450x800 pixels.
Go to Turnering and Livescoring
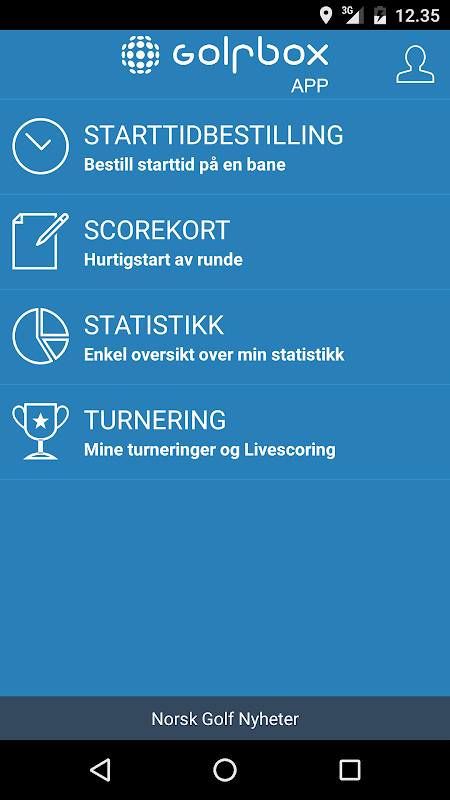coord(225,432)
